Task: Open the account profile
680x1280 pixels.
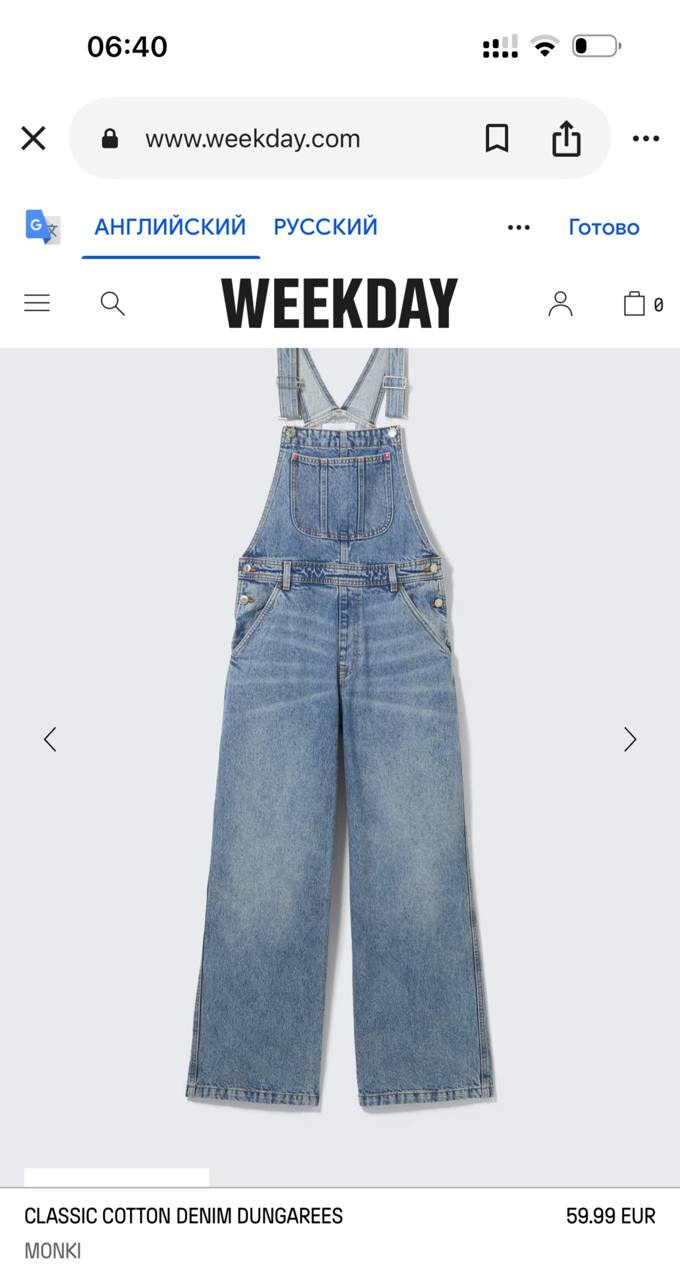Action: tap(560, 304)
